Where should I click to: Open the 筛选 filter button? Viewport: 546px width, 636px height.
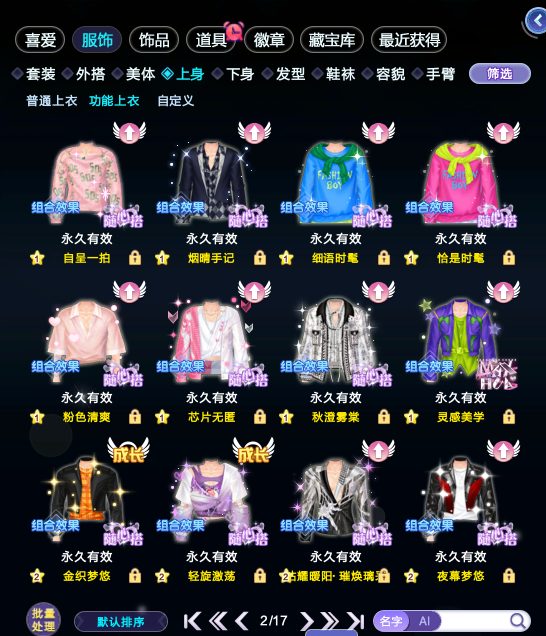(x=500, y=74)
